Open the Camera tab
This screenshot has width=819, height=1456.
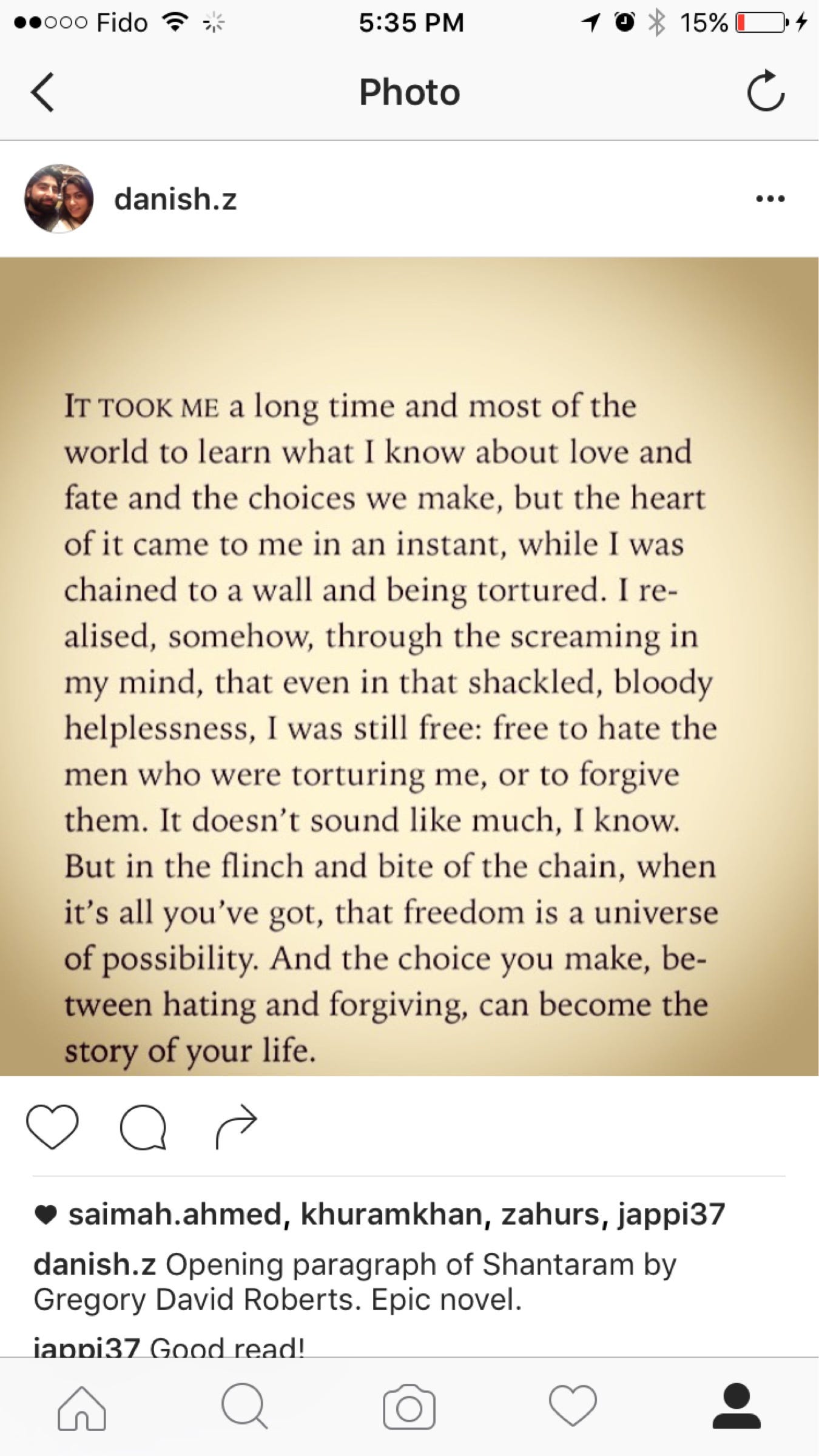[409, 1408]
